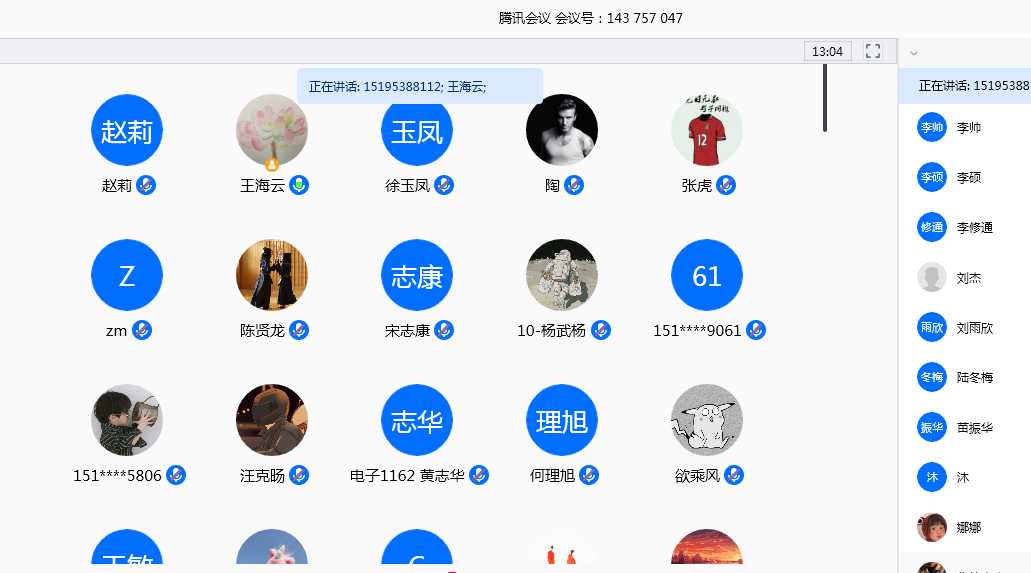Viewport: 1031px width, 573px height.
Task: Open 10-杨武杨's tile
Action: (562, 275)
